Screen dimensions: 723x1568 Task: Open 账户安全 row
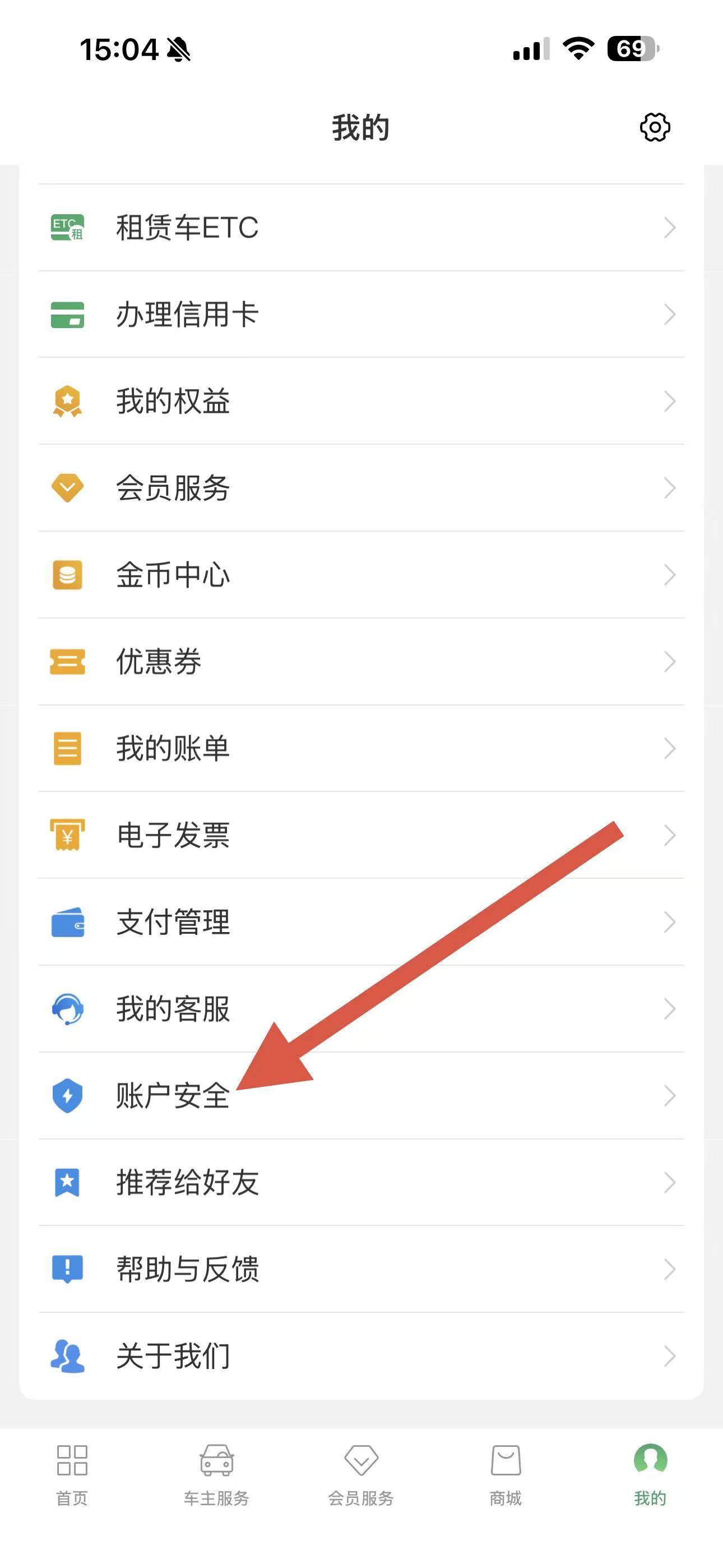[361, 1096]
